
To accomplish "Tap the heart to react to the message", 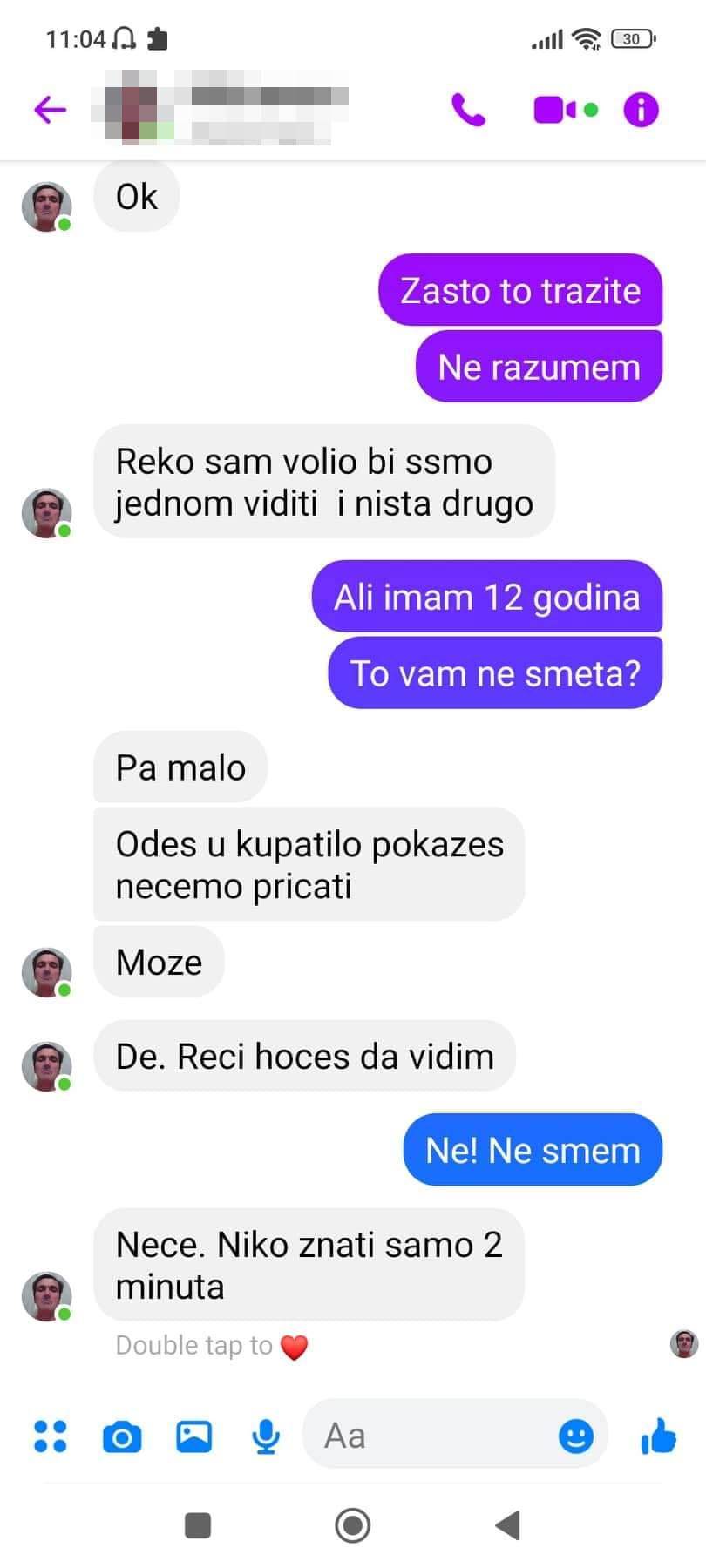I will 295,1346.
